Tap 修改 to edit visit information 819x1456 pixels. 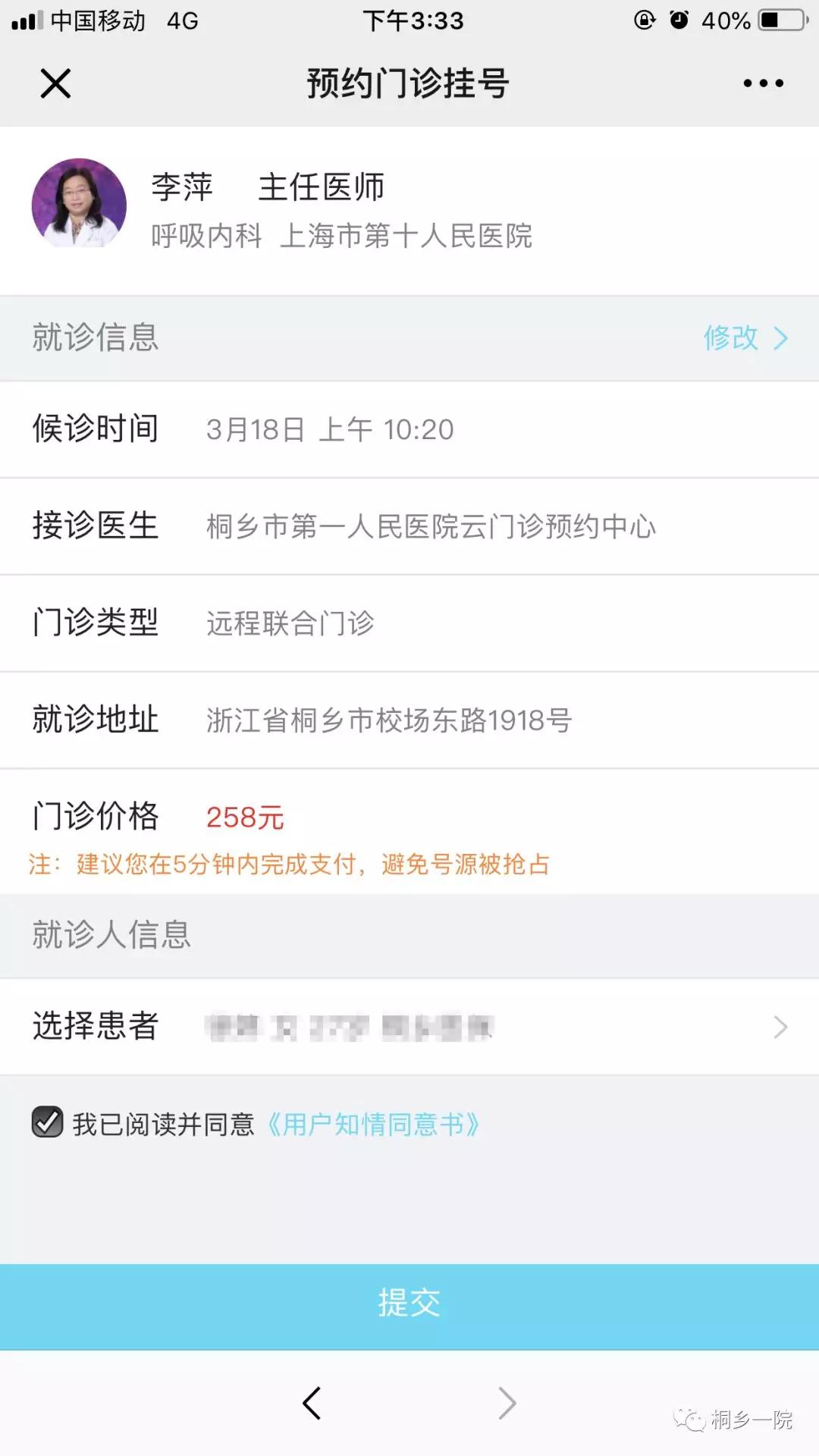click(744, 338)
